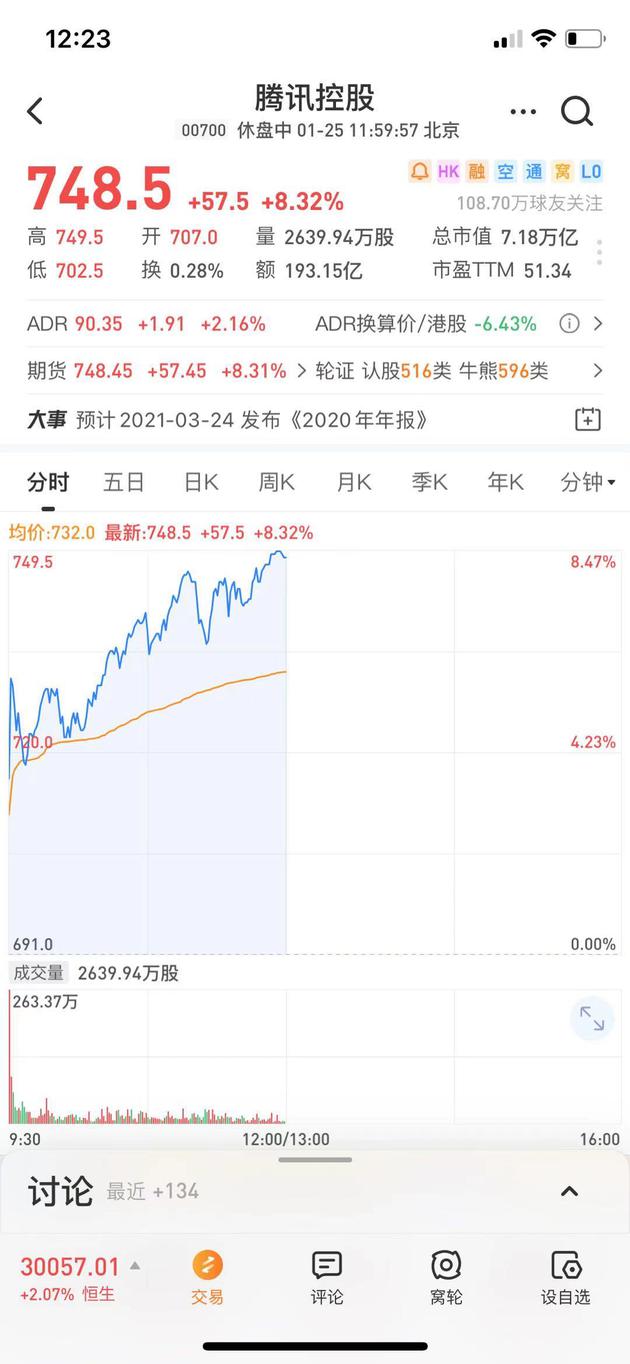Go back using the back arrow
Image resolution: width=630 pixels, height=1364 pixels.
coord(36,111)
